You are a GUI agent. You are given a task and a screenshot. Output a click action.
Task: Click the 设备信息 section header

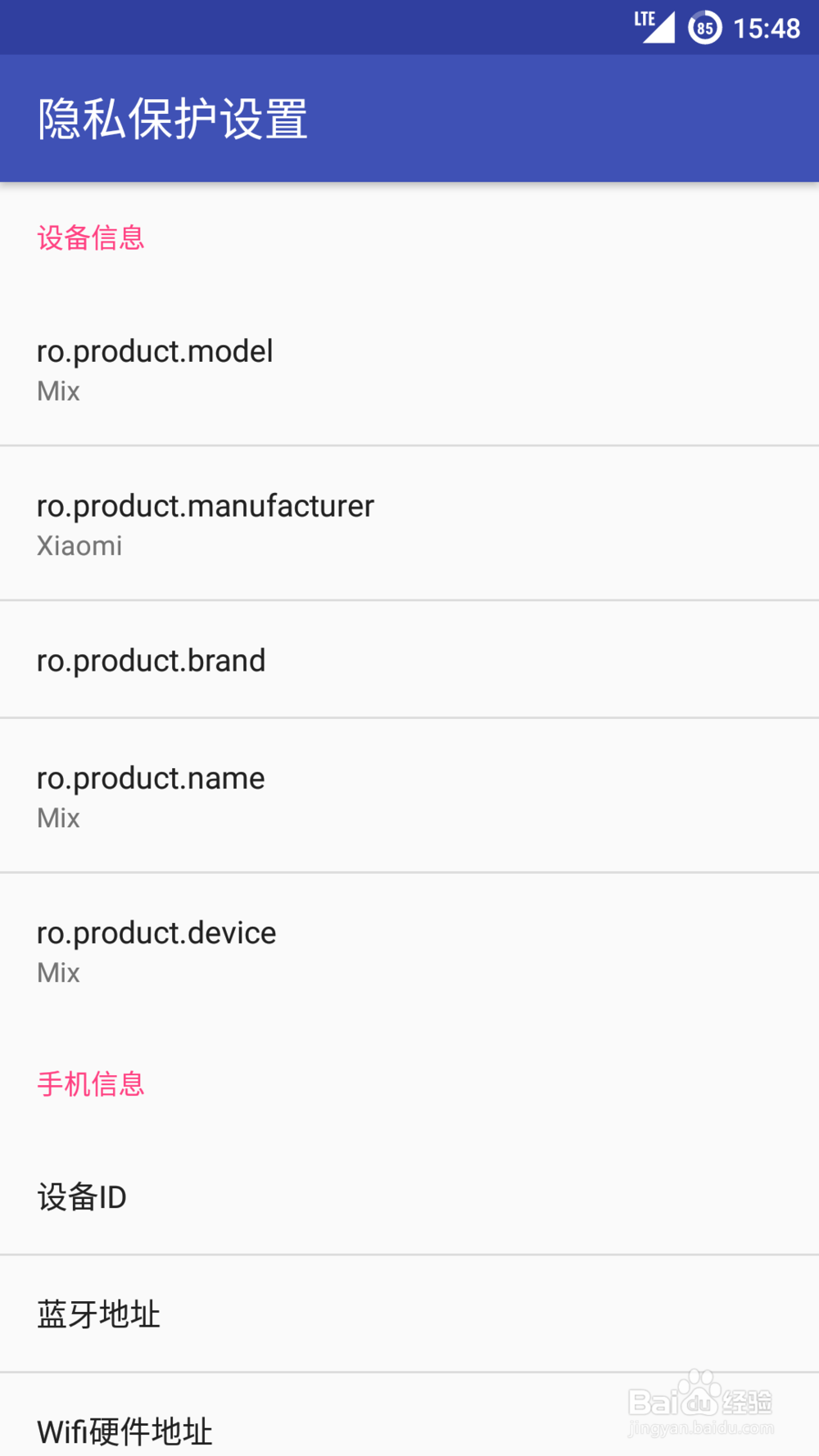tap(90, 237)
